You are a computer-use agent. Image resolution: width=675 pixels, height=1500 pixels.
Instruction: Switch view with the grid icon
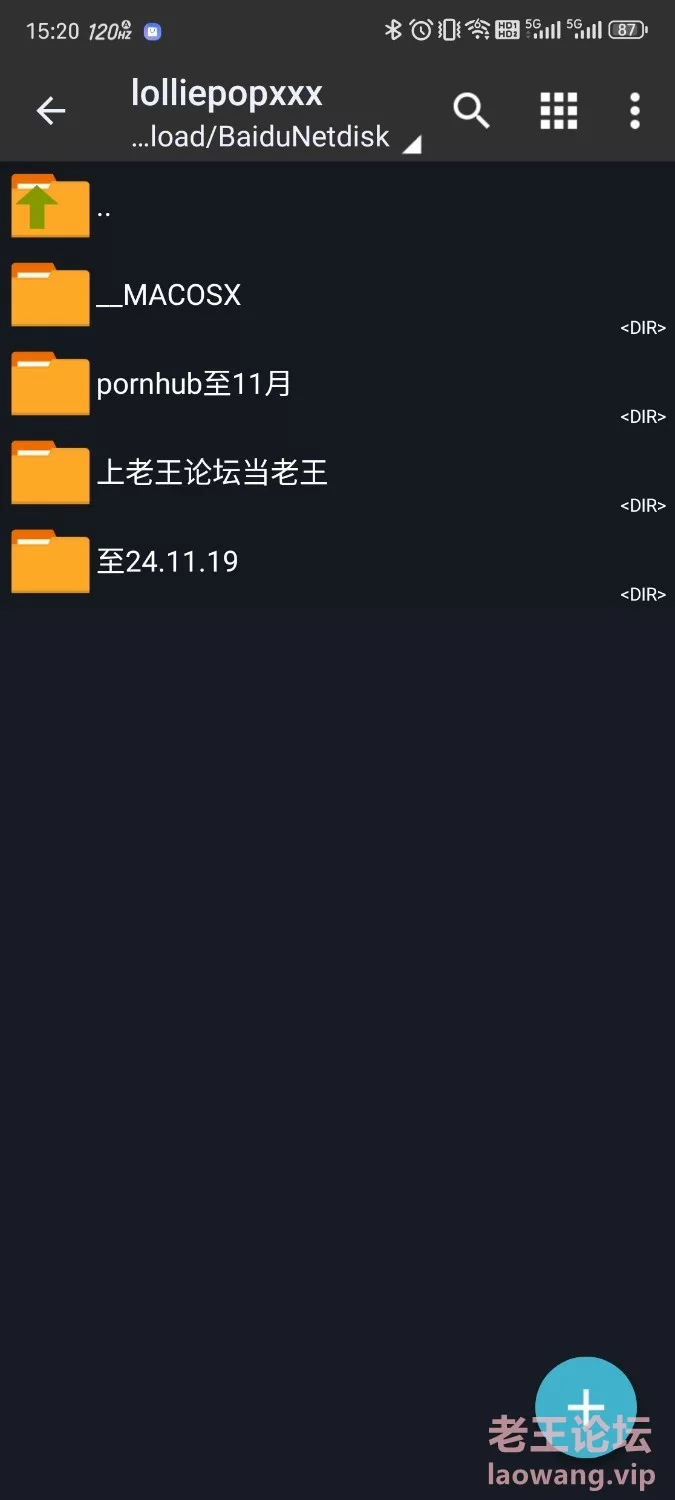click(559, 111)
